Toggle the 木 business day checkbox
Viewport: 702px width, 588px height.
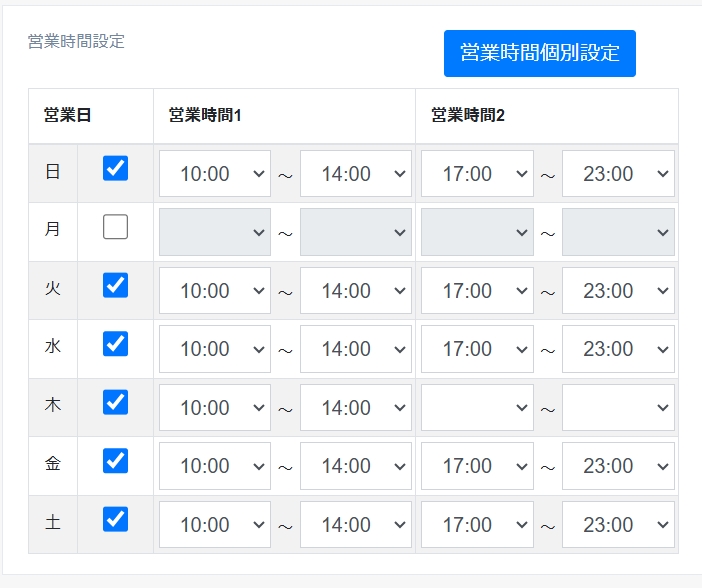(115, 402)
